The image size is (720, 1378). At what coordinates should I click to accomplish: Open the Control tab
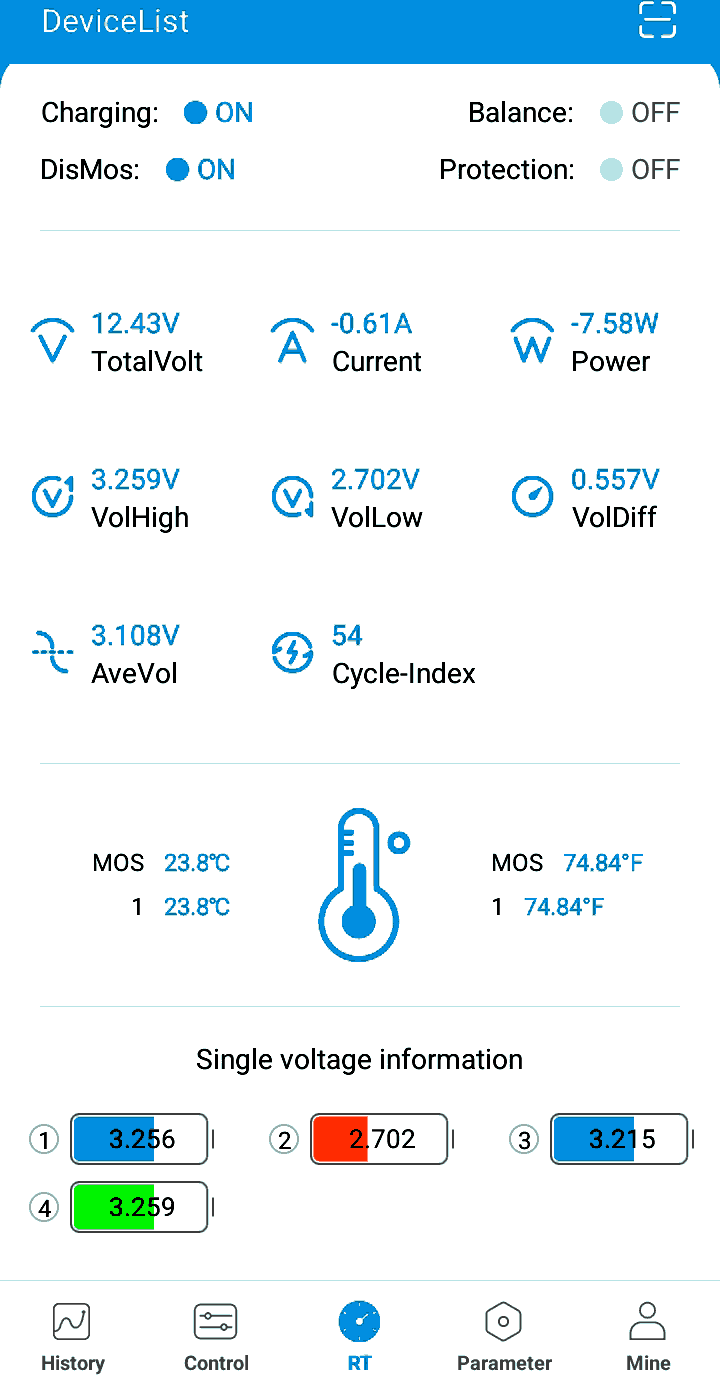tap(216, 1336)
